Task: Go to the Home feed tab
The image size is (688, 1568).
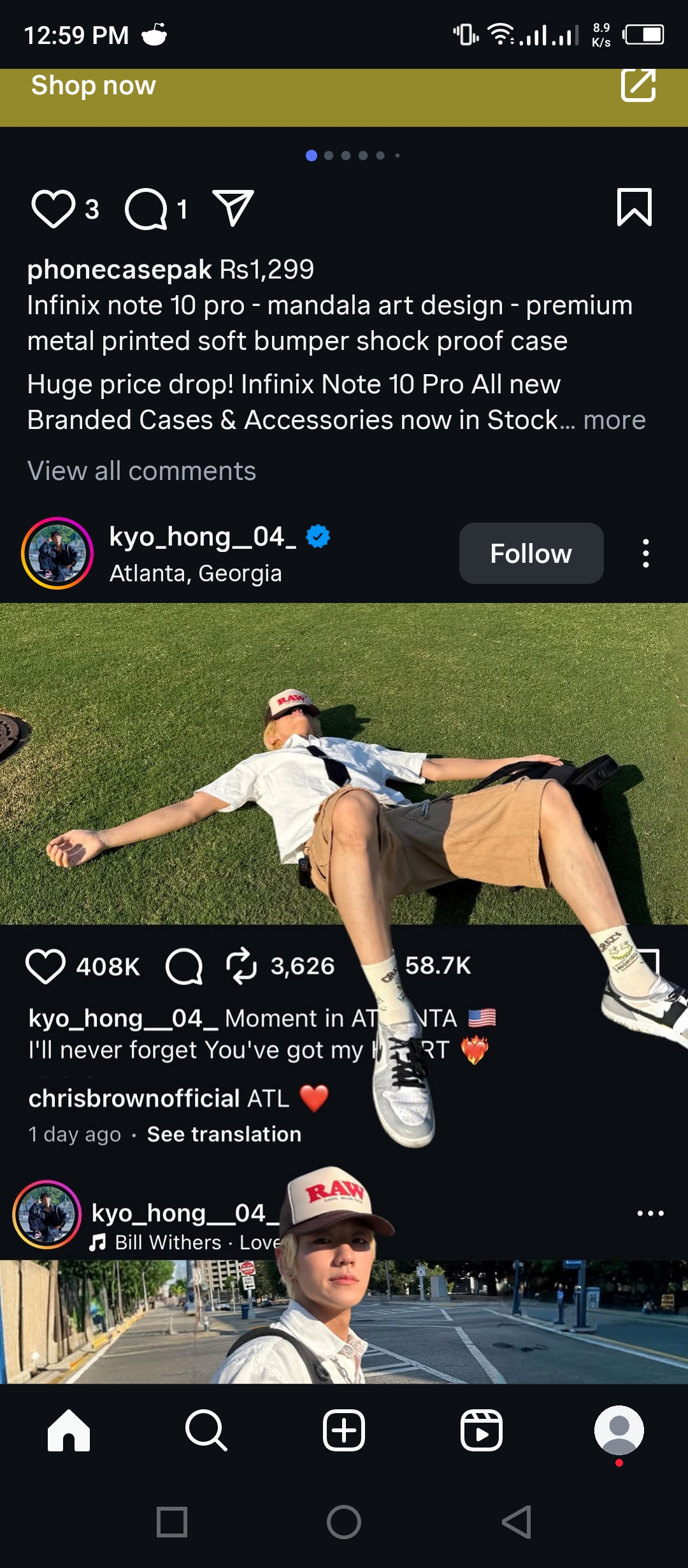Action: (x=69, y=1430)
